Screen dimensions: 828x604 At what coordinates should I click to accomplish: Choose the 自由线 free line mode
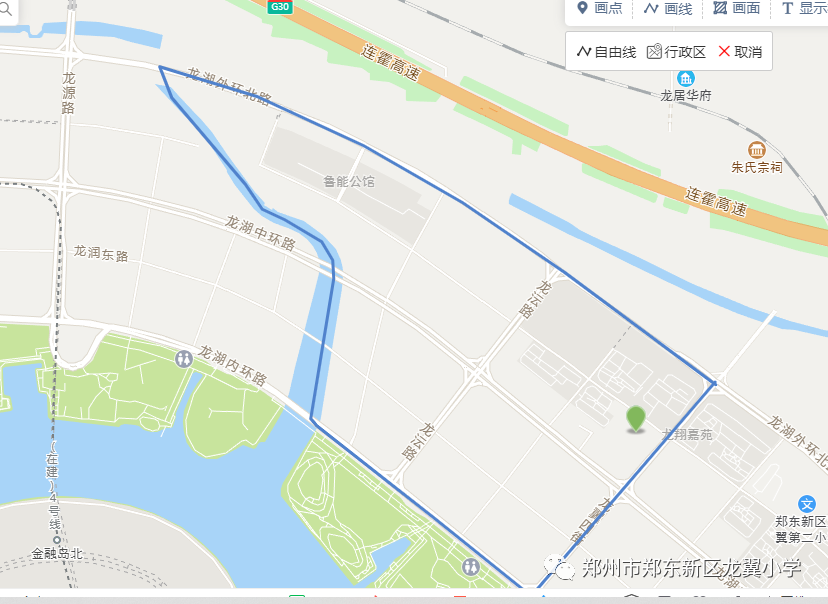[606, 52]
